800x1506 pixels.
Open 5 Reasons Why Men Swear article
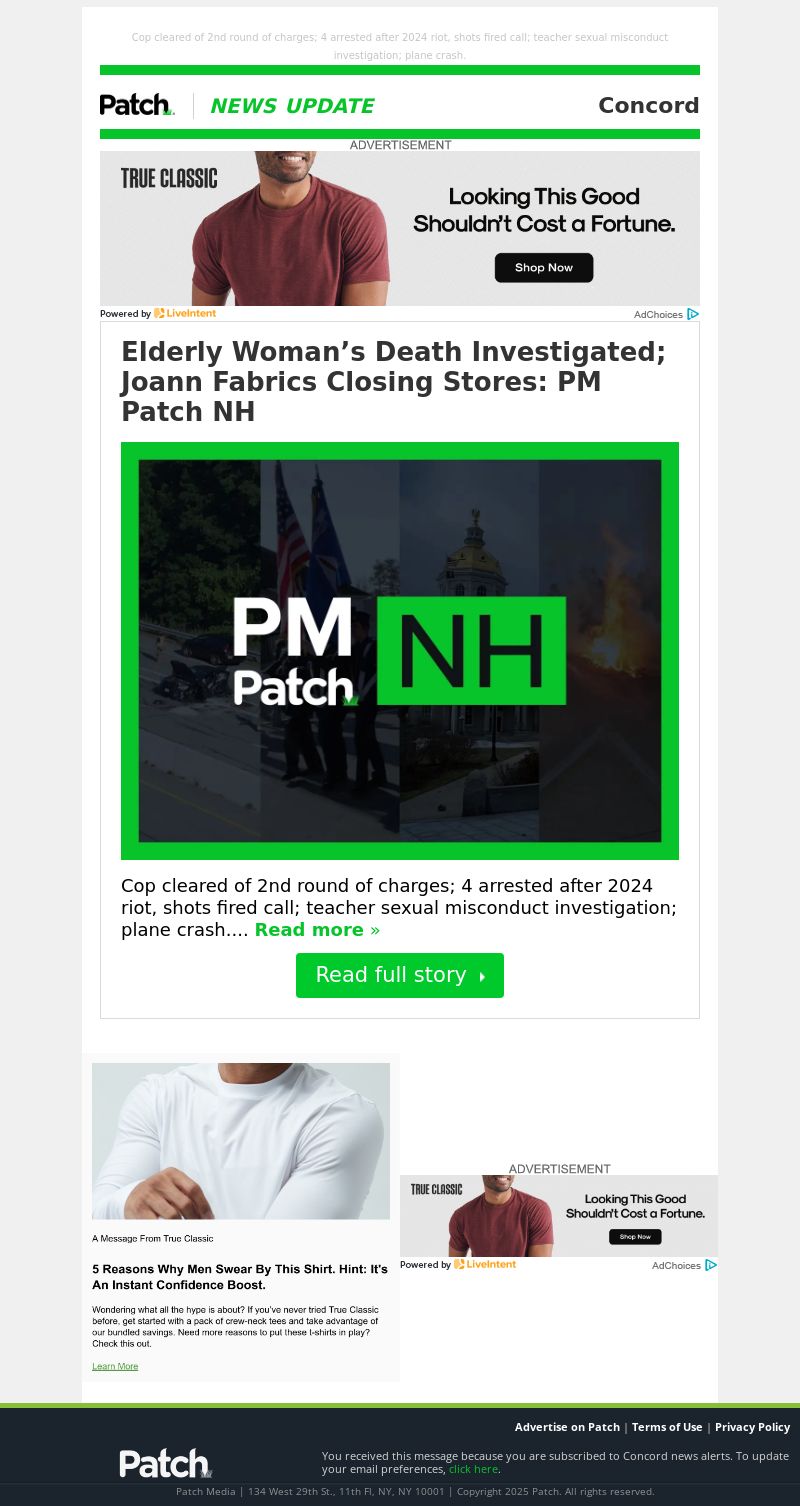(x=239, y=1276)
